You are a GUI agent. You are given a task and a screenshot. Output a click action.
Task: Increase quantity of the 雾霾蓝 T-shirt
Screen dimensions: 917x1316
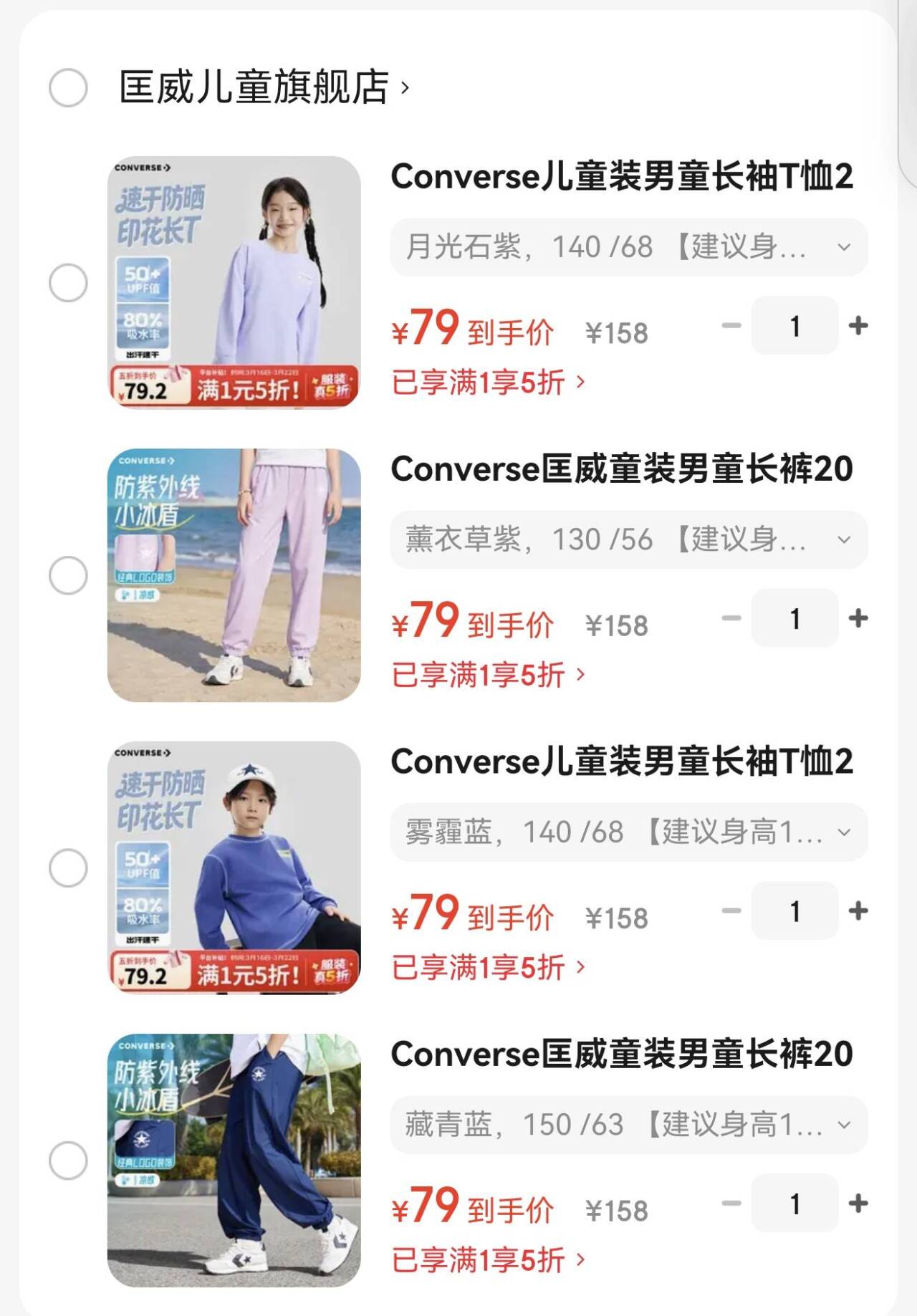click(x=858, y=911)
